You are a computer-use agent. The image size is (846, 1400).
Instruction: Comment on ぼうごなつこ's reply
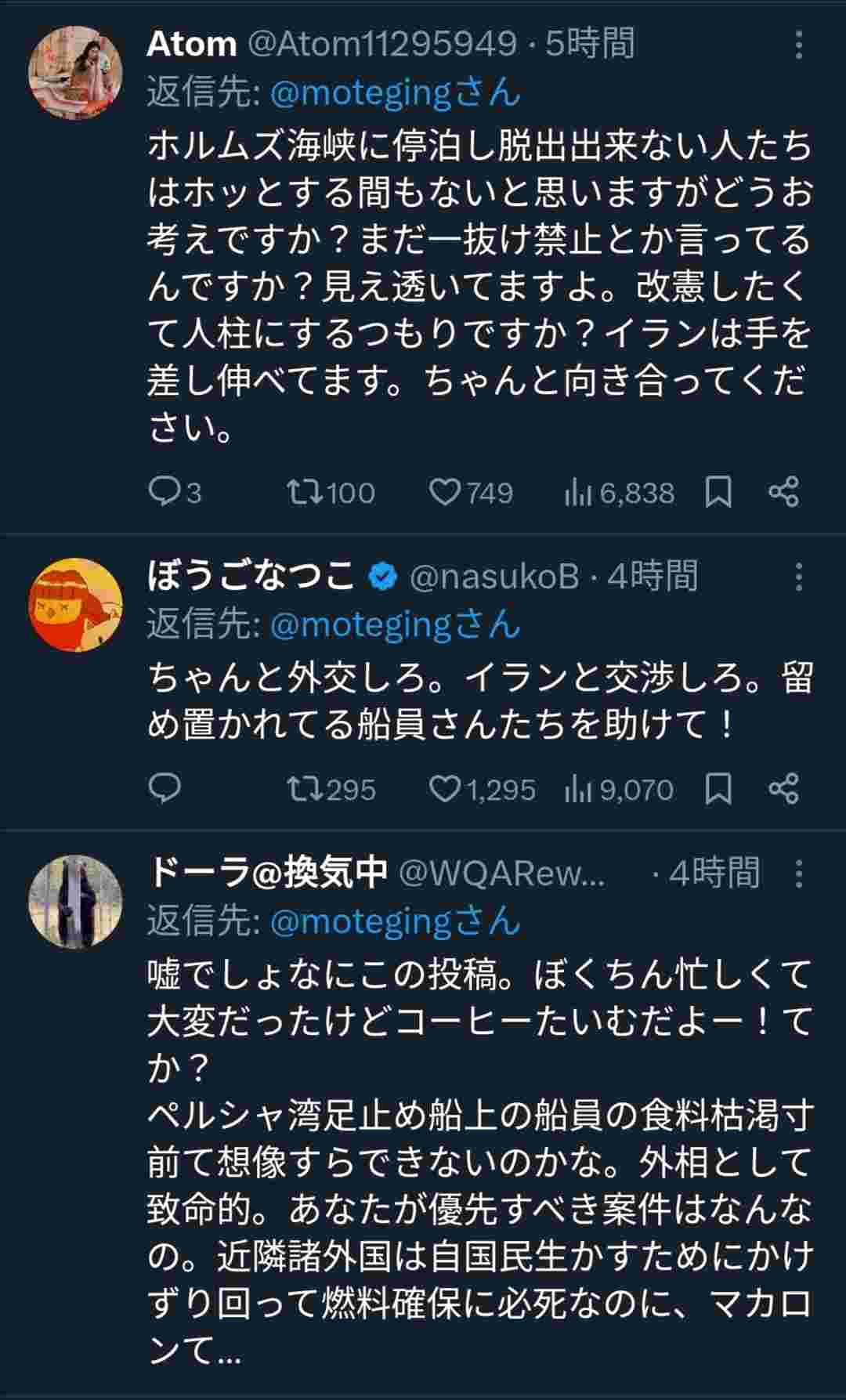coord(164,788)
